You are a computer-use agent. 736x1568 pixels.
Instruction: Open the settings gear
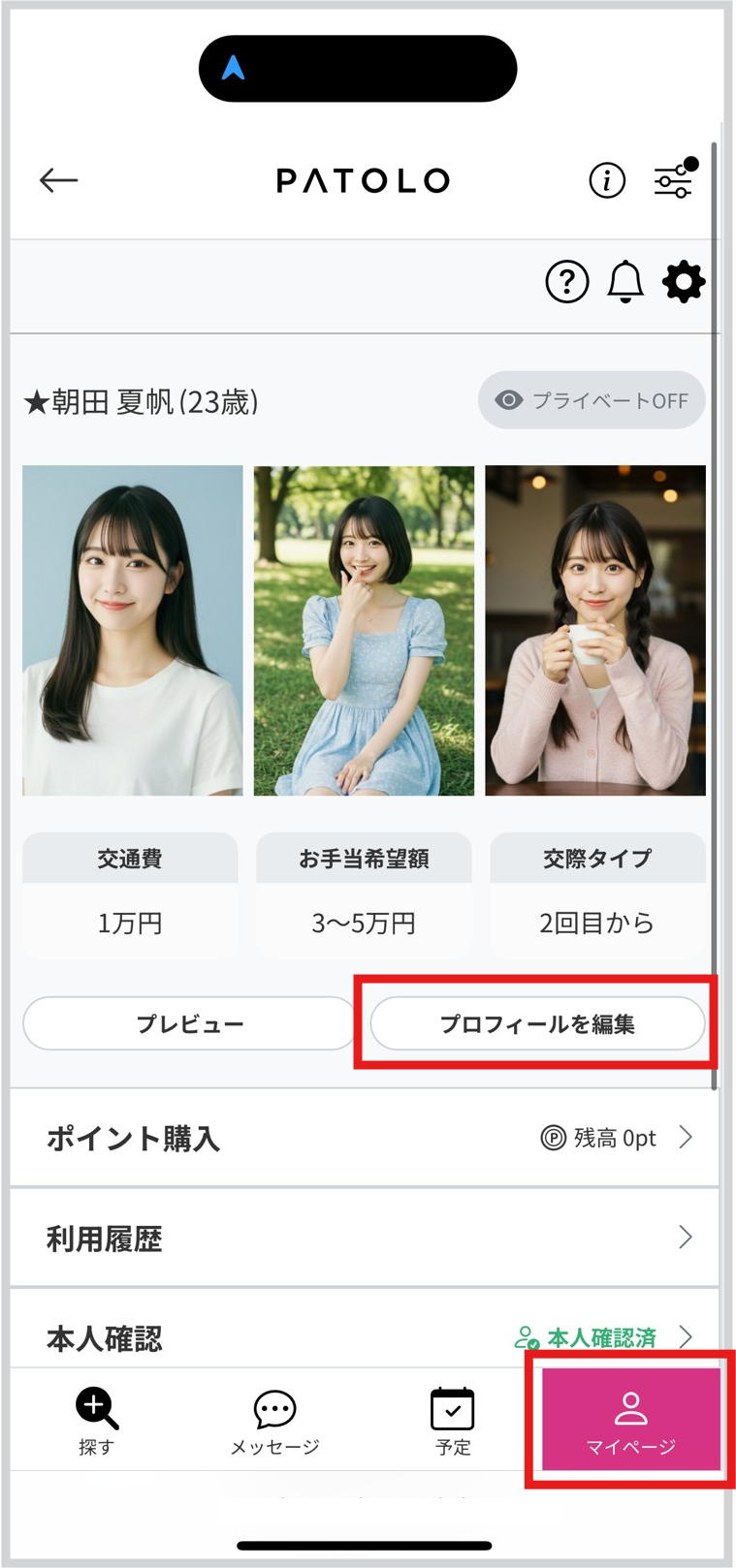(684, 282)
